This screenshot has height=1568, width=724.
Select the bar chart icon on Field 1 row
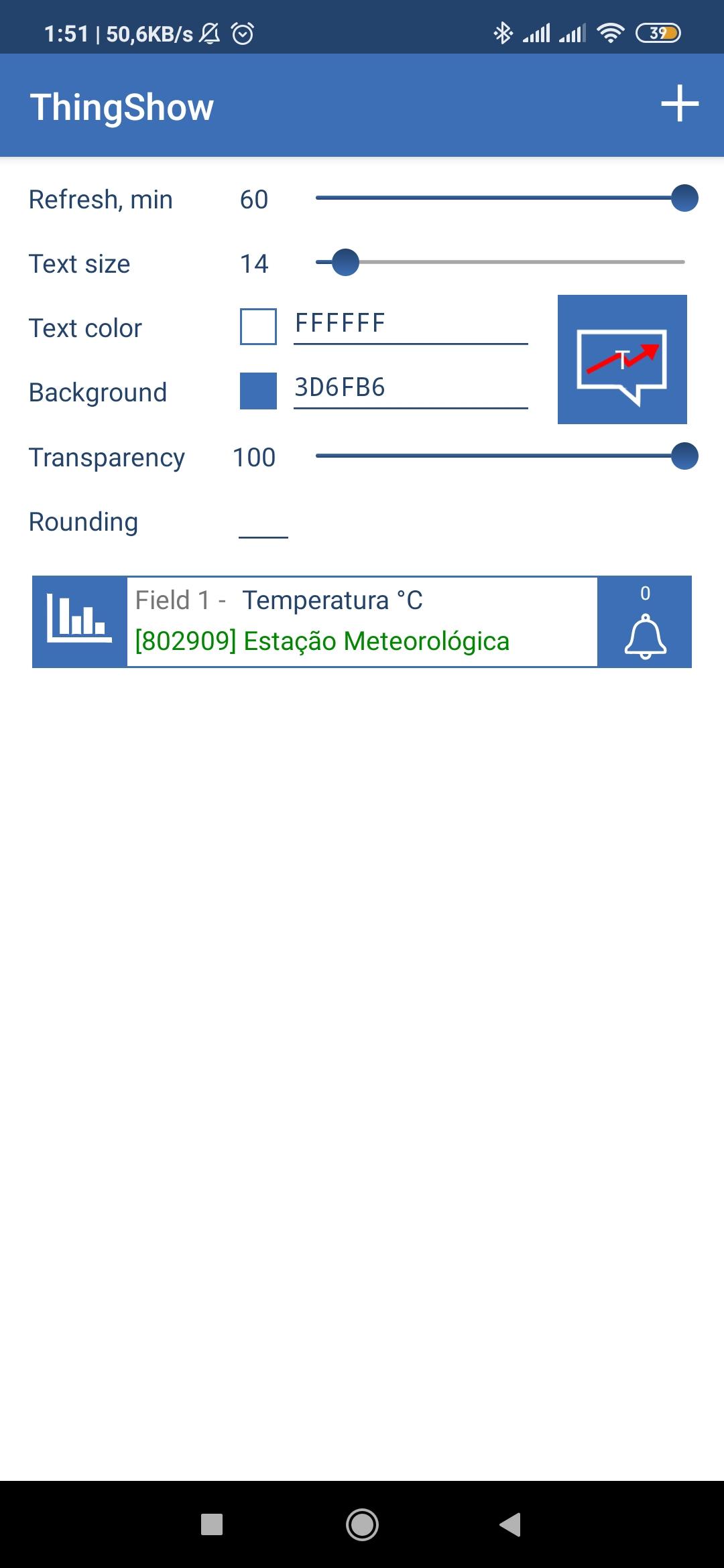[78, 620]
